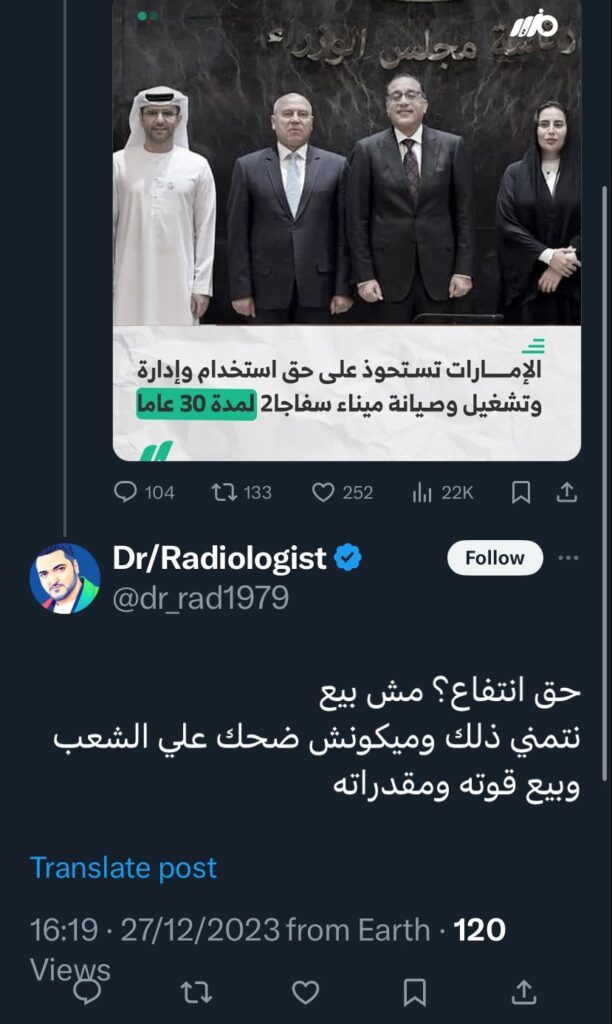Viewport: 612px width, 1024px height.
Task: Share Dr/Radiologist's post
Action: point(523,991)
